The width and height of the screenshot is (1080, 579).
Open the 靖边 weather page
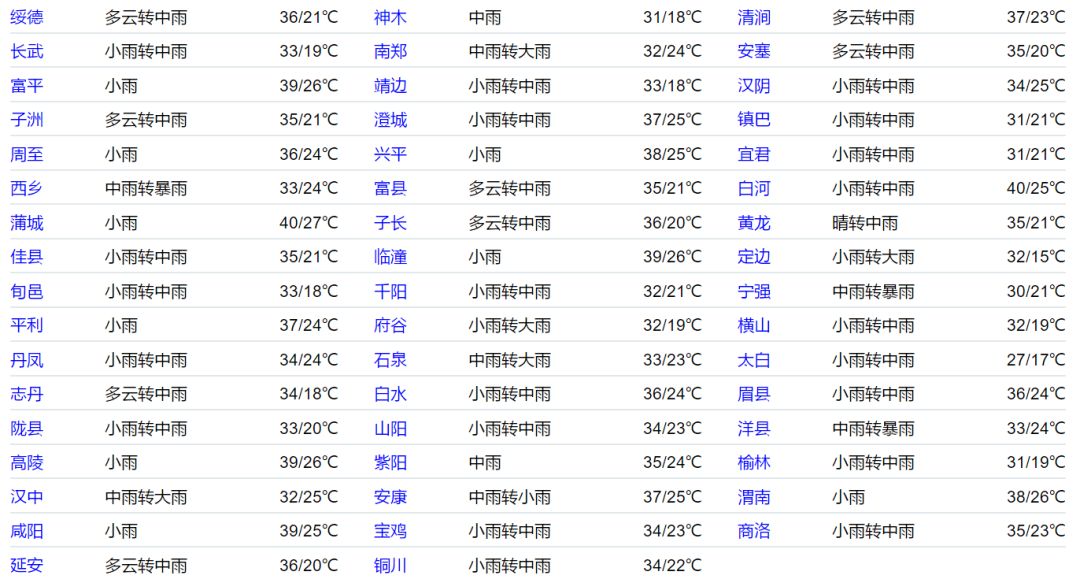[390, 86]
